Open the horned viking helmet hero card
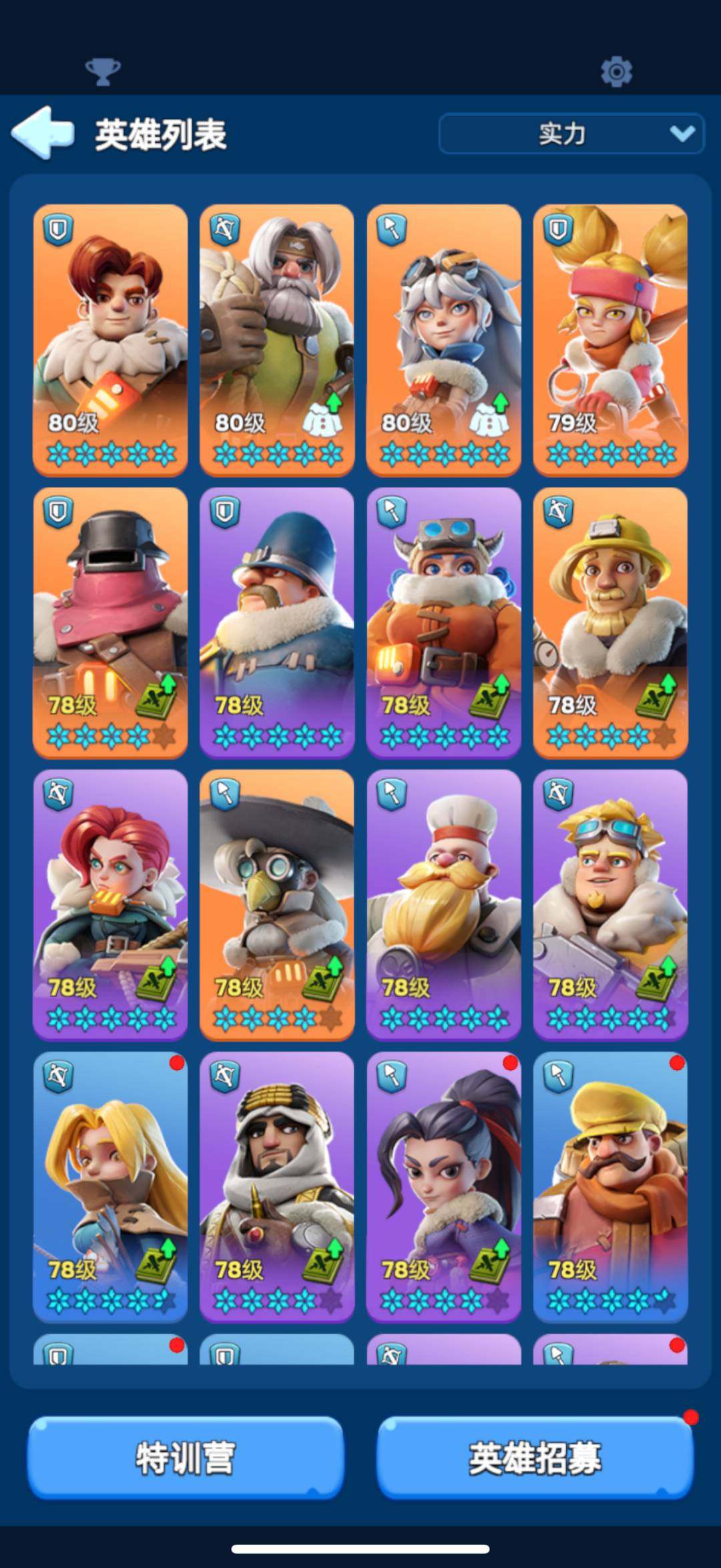This screenshot has width=721, height=1568. click(443, 622)
